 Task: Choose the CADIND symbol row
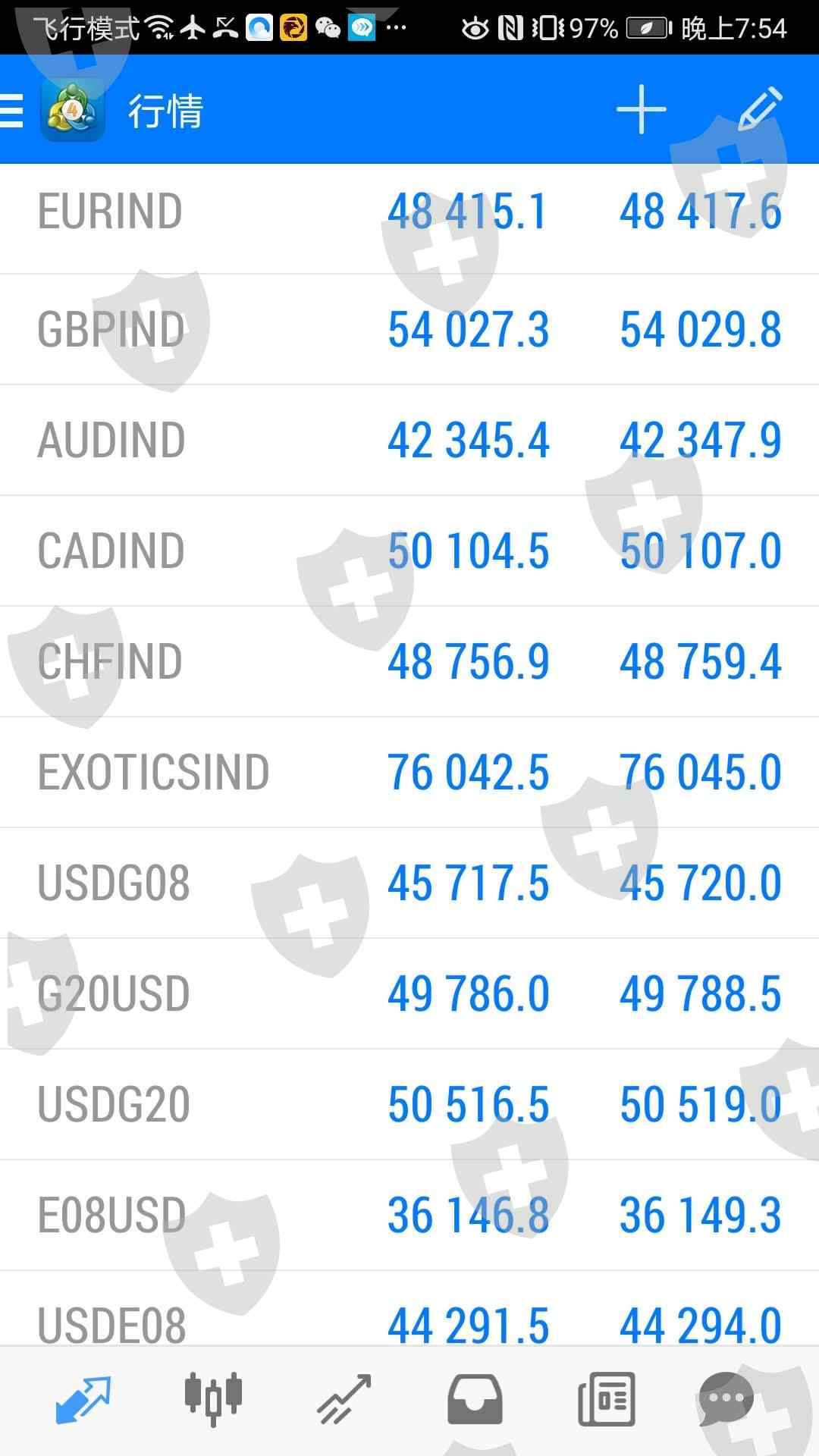tap(409, 551)
